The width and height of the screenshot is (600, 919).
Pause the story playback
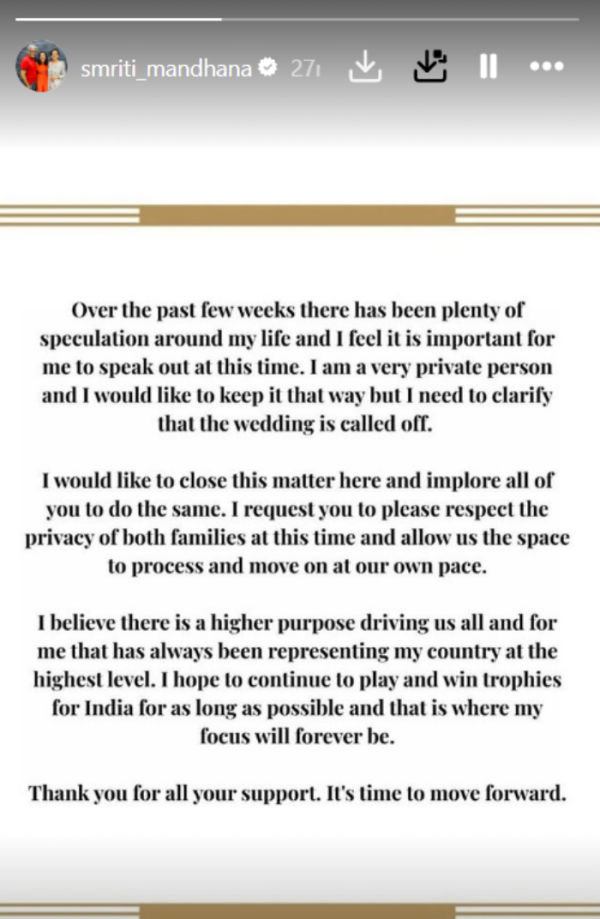click(x=488, y=67)
